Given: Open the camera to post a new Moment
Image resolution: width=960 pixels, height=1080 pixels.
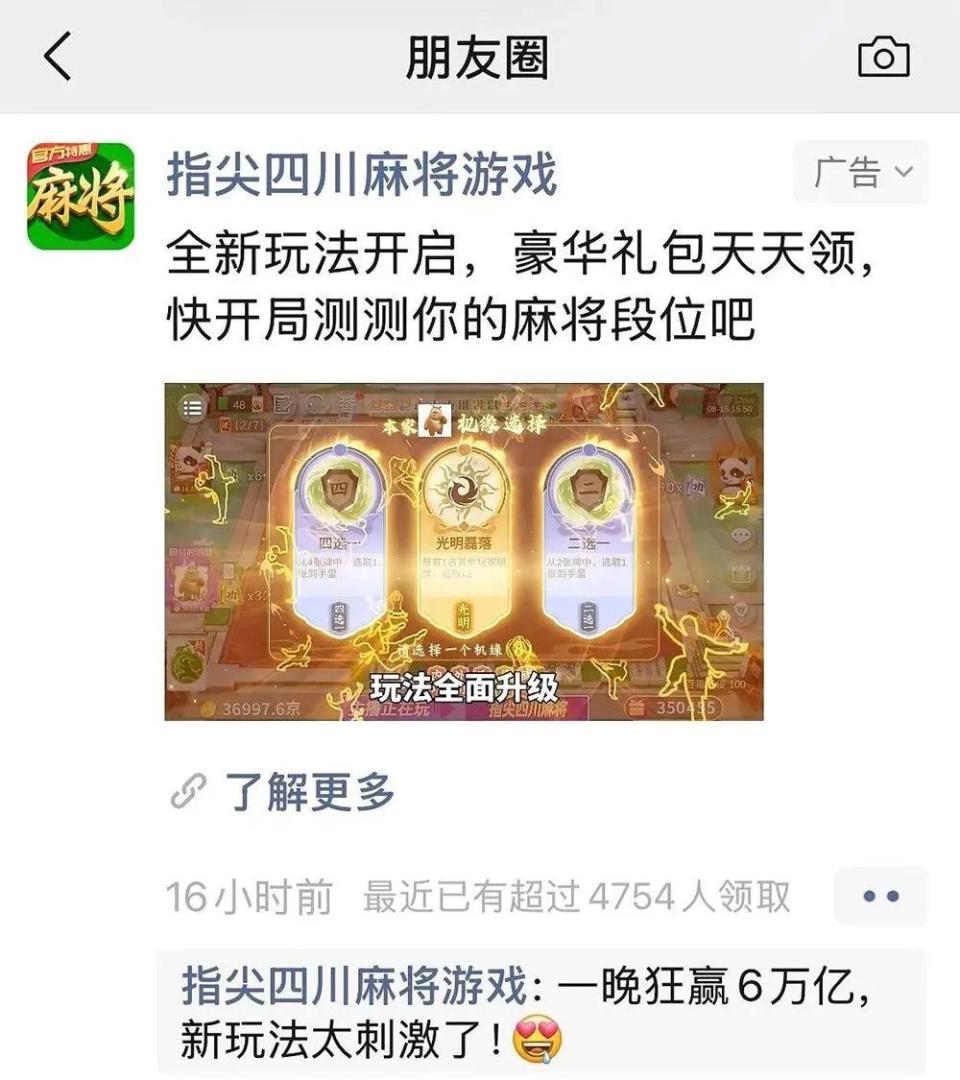Looking at the screenshot, I should [886, 55].
